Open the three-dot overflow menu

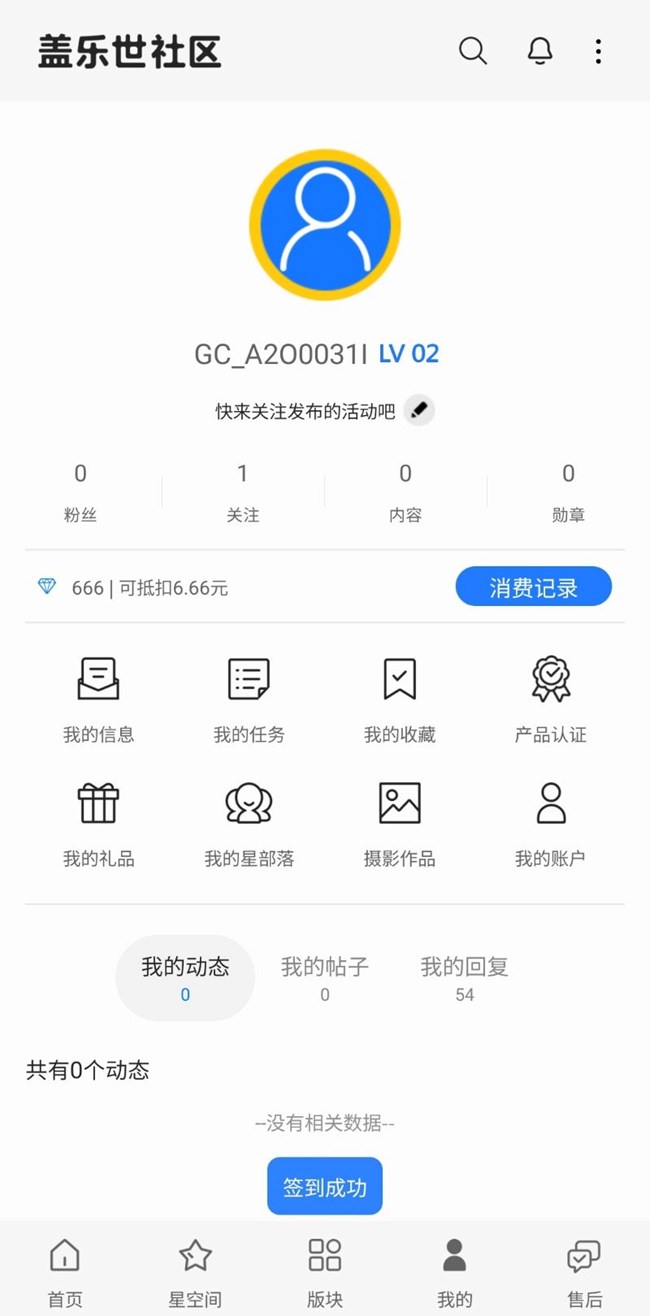pos(598,51)
